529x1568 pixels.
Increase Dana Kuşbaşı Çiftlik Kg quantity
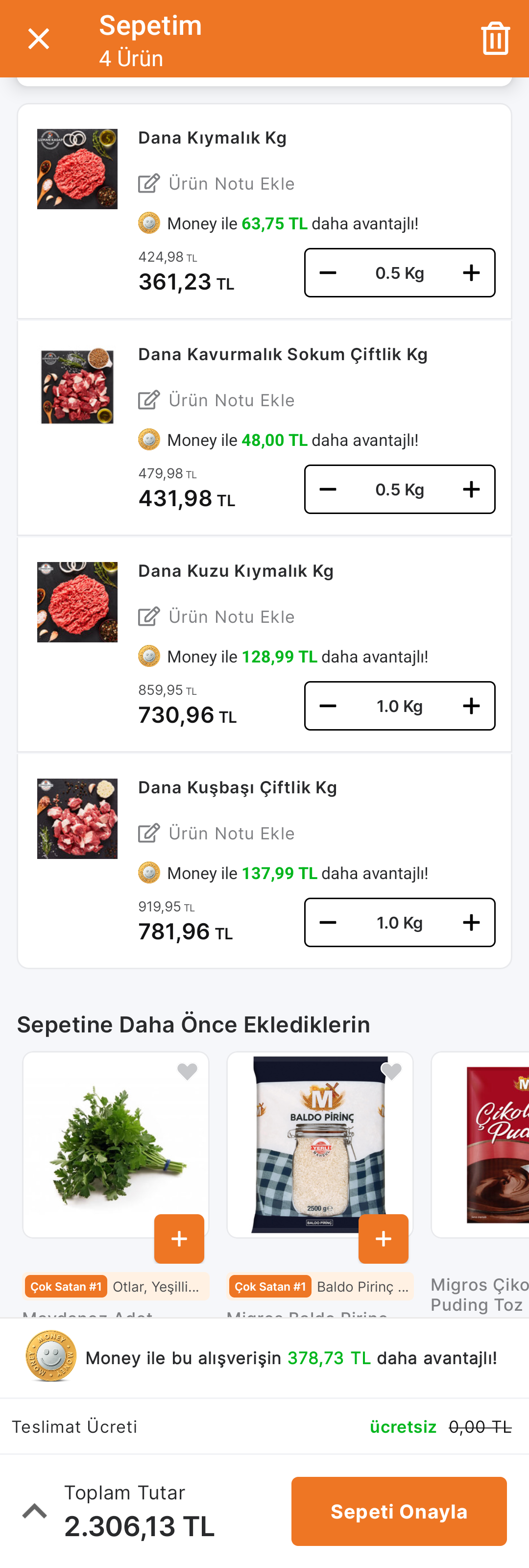pyautogui.click(x=471, y=923)
